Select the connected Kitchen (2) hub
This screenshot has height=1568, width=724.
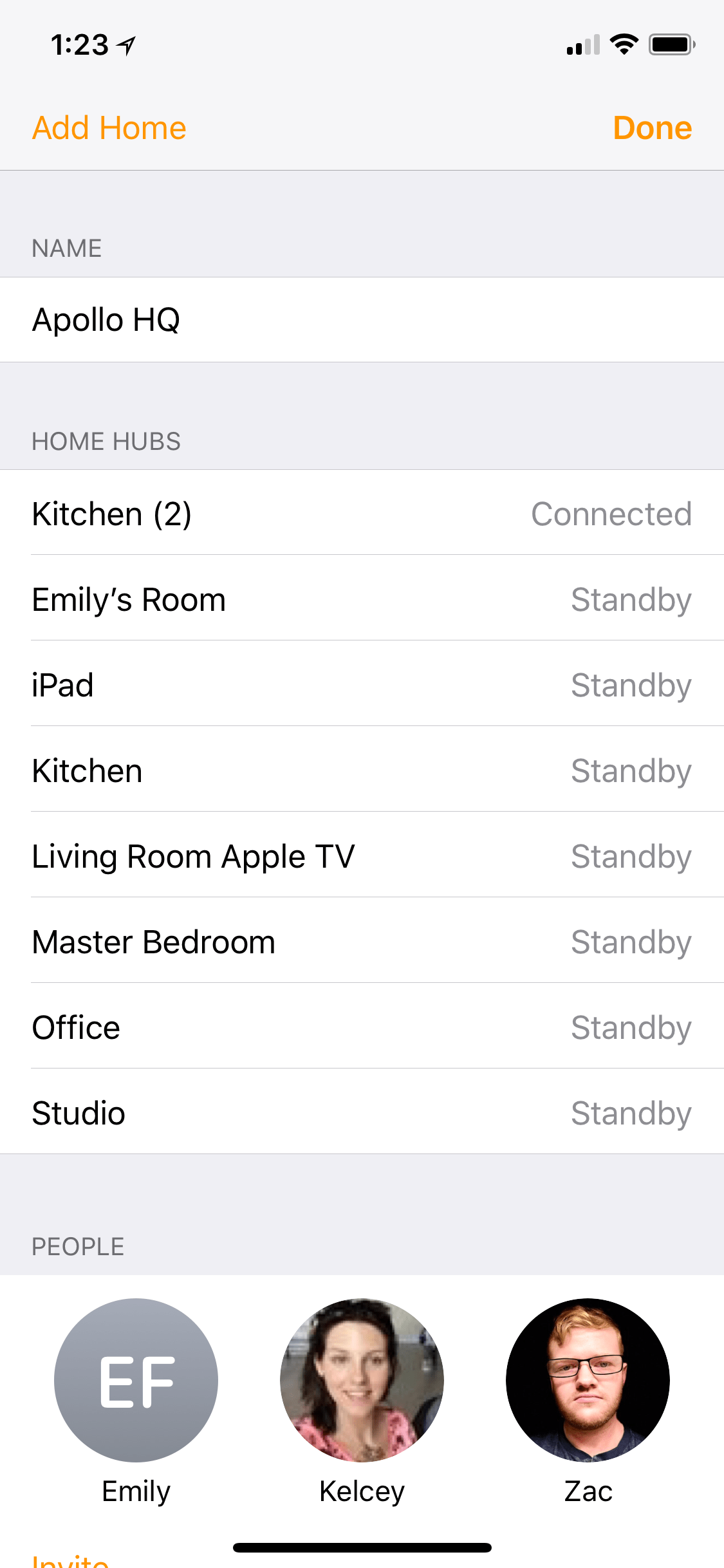coord(362,514)
